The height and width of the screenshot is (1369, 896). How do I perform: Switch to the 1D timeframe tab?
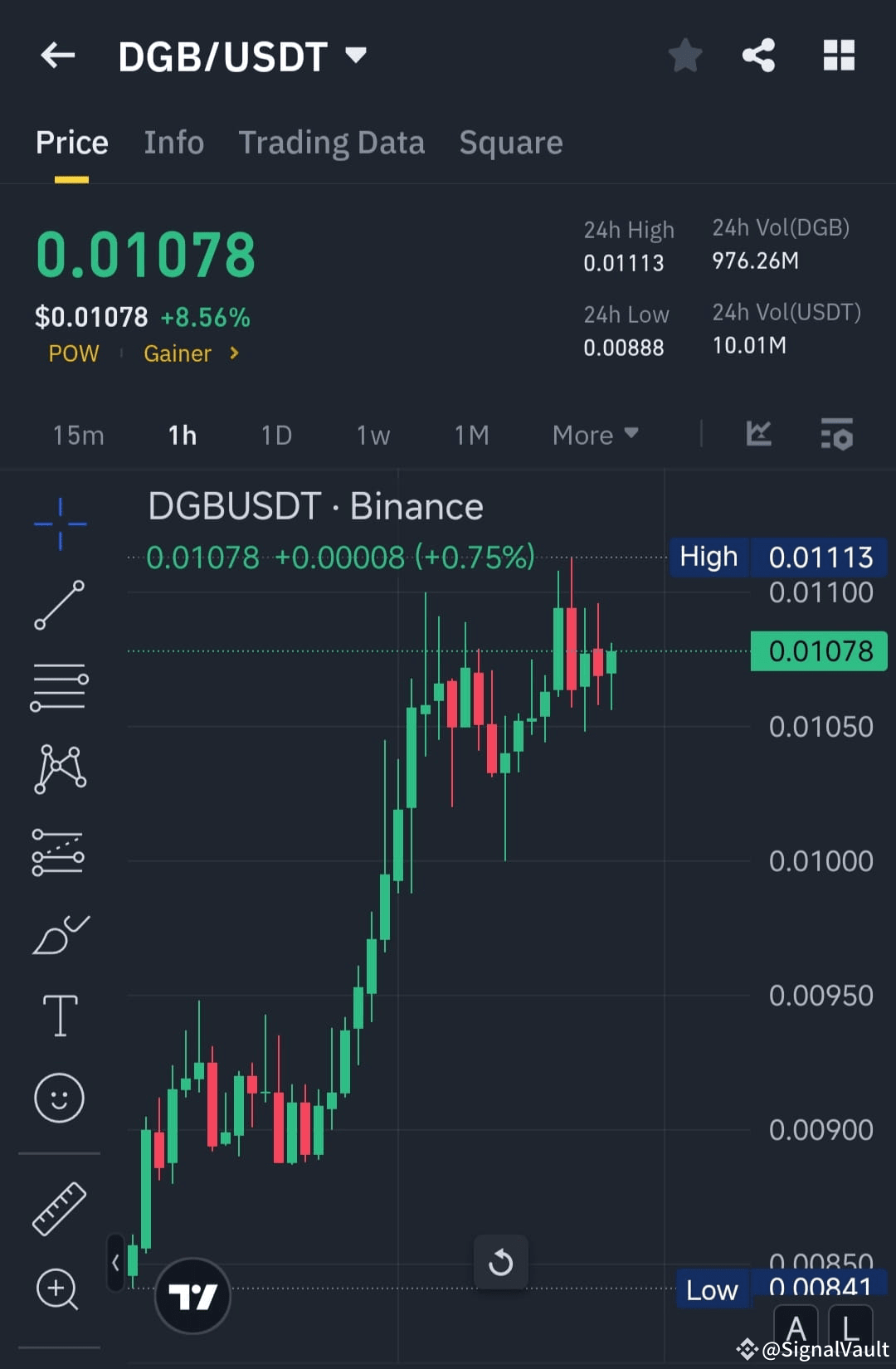click(x=276, y=435)
